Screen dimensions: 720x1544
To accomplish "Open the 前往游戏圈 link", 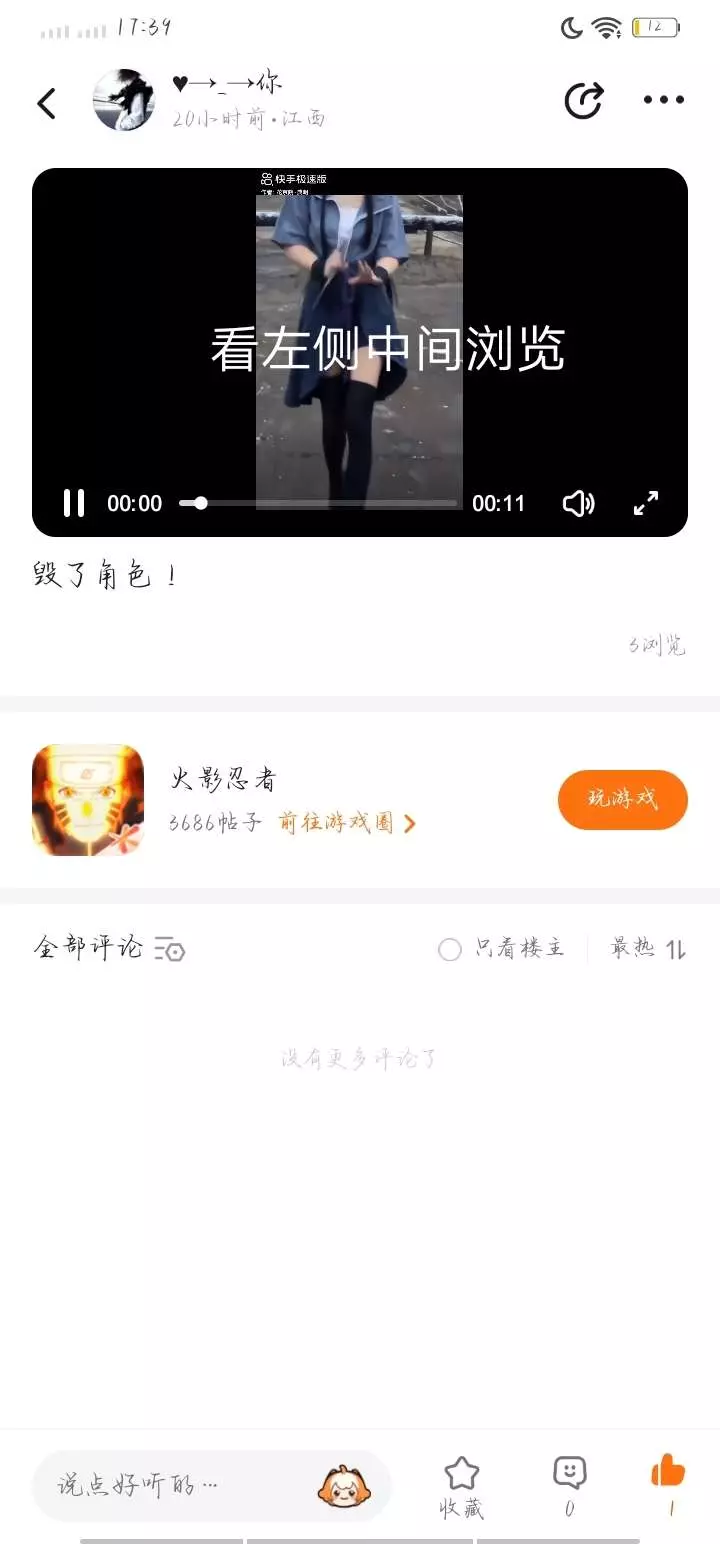I will 346,823.
